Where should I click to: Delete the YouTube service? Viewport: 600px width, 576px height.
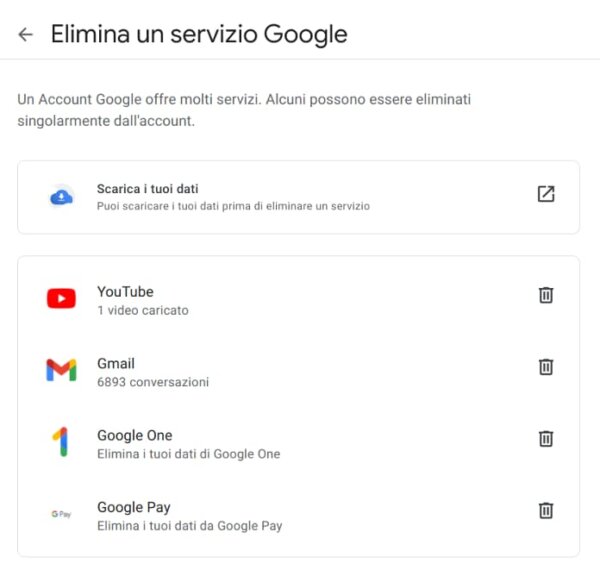tap(546, 295)
